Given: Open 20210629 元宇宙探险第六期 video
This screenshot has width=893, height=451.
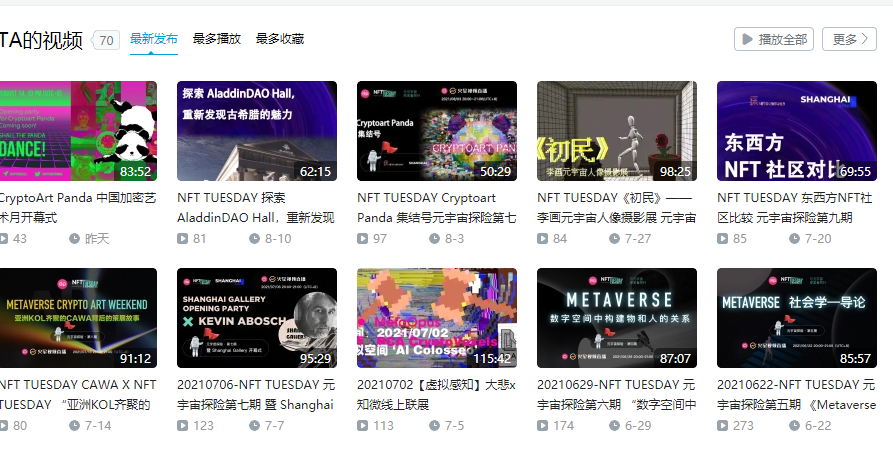Looking at the screenshot, I should coord(617,318).
